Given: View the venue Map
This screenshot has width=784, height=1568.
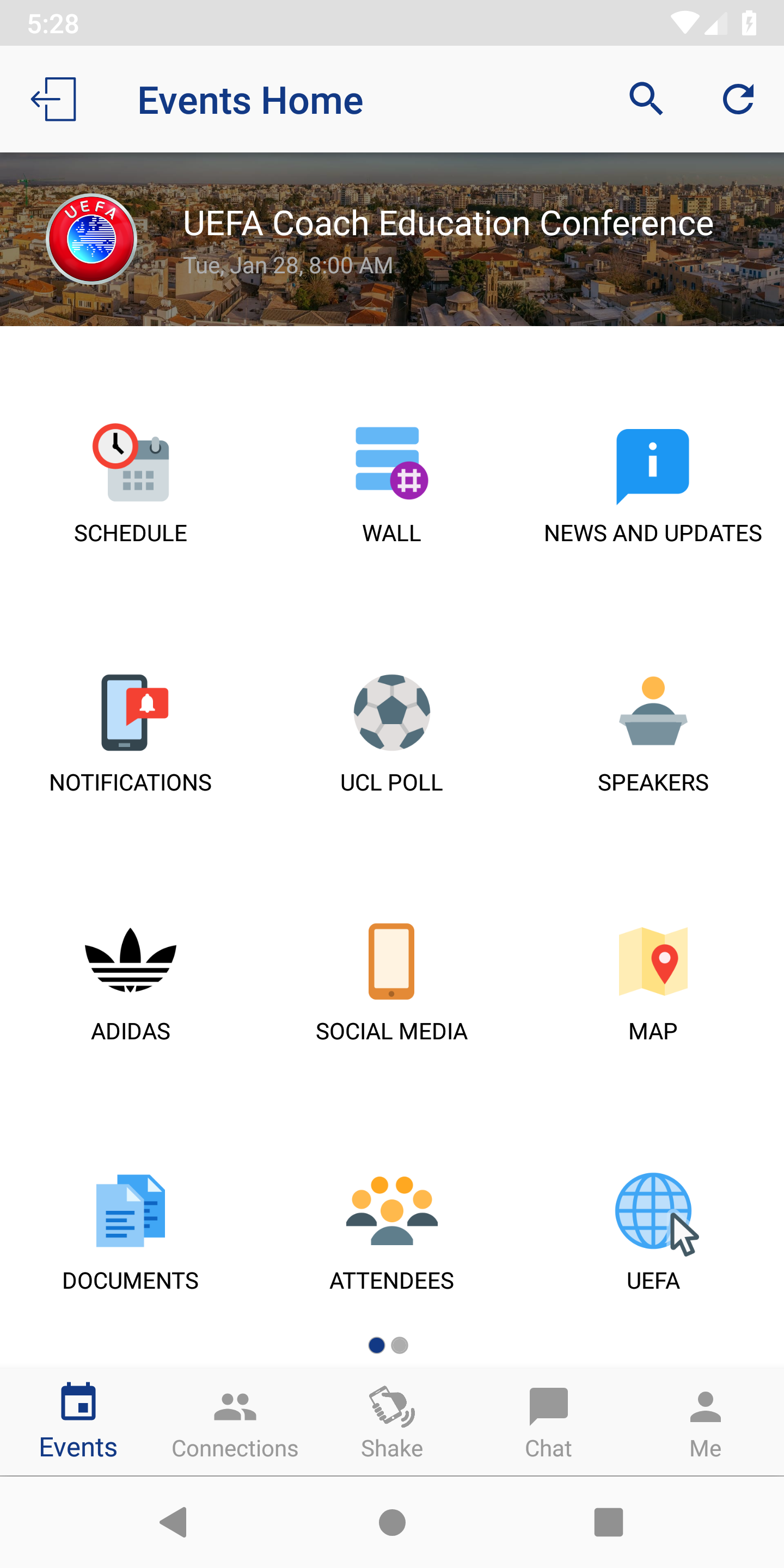Looking at the screenshot, I should 653,982.
